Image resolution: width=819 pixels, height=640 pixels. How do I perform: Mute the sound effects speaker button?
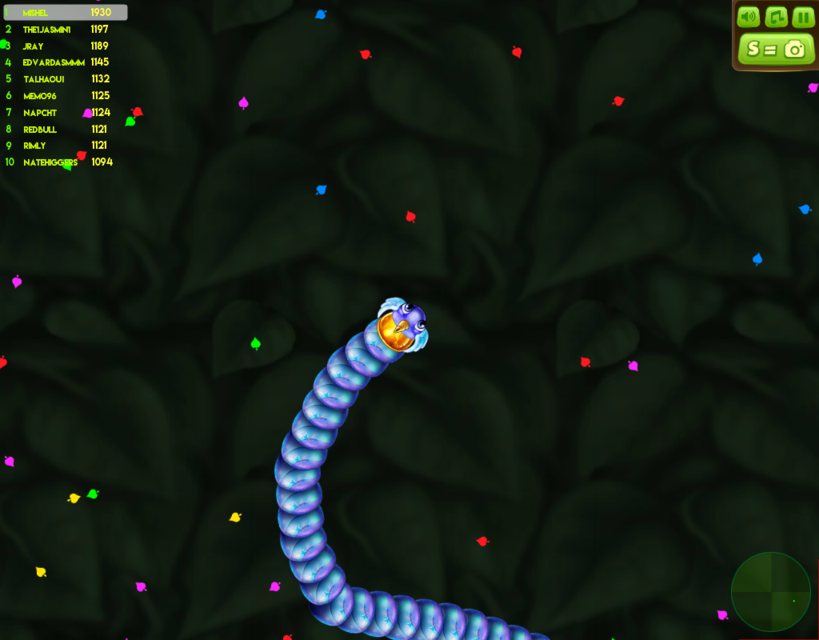coord(748,17)
